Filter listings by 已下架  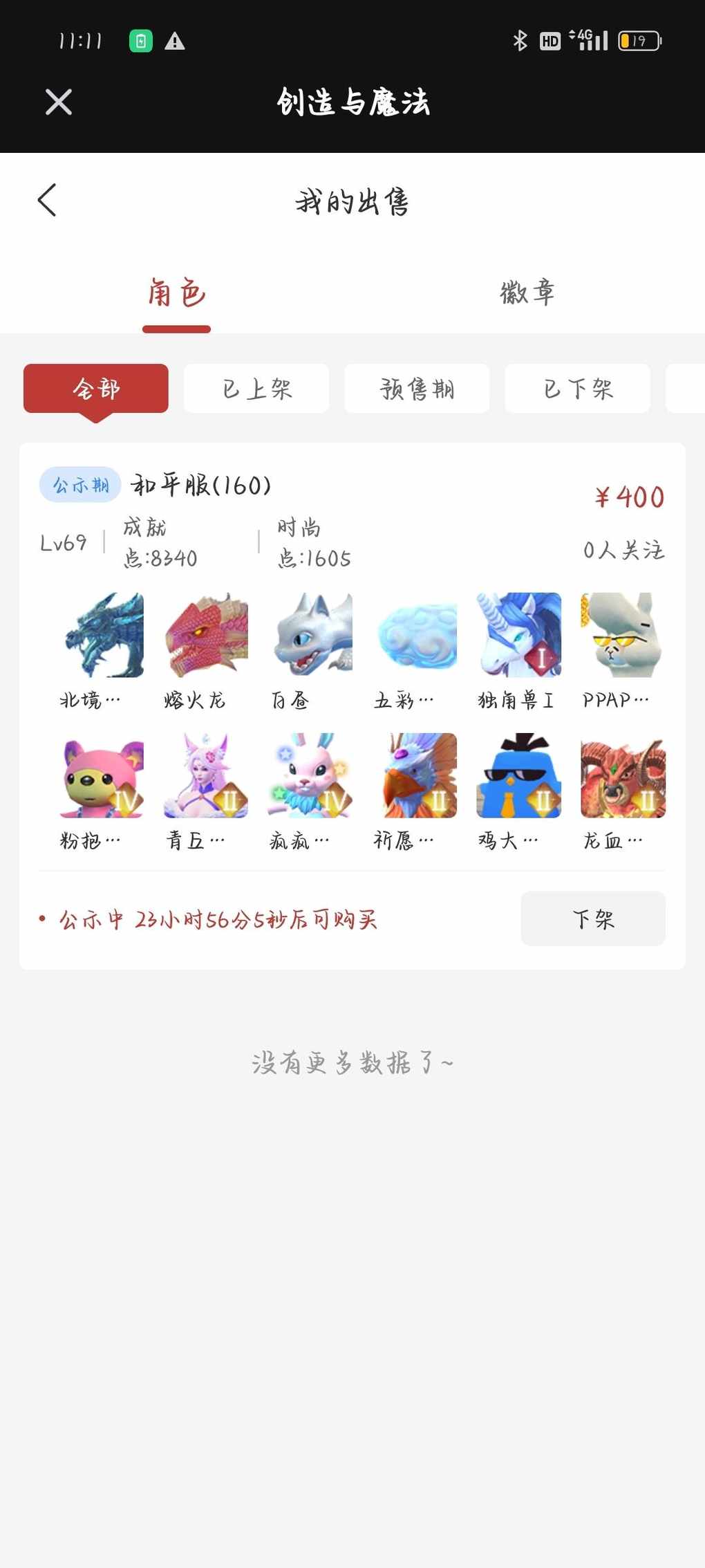point(577,389)
